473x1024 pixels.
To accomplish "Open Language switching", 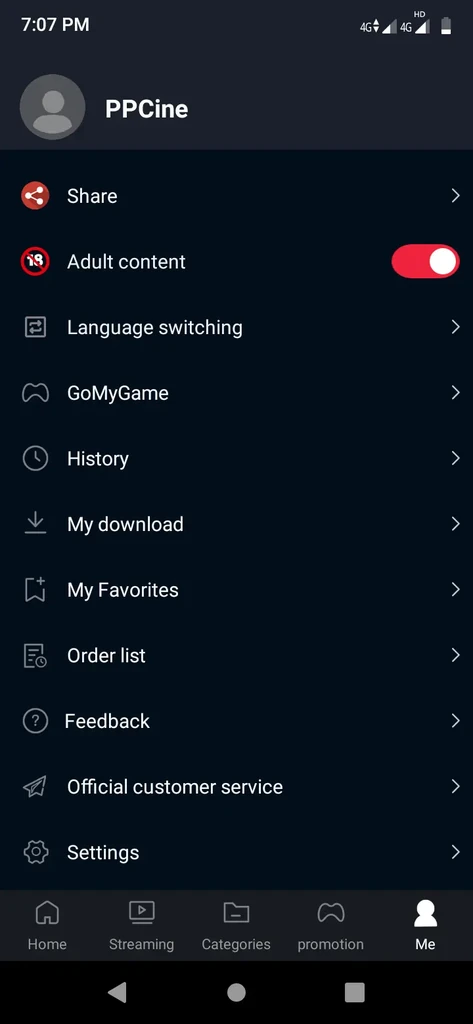I will pos(236,327).
